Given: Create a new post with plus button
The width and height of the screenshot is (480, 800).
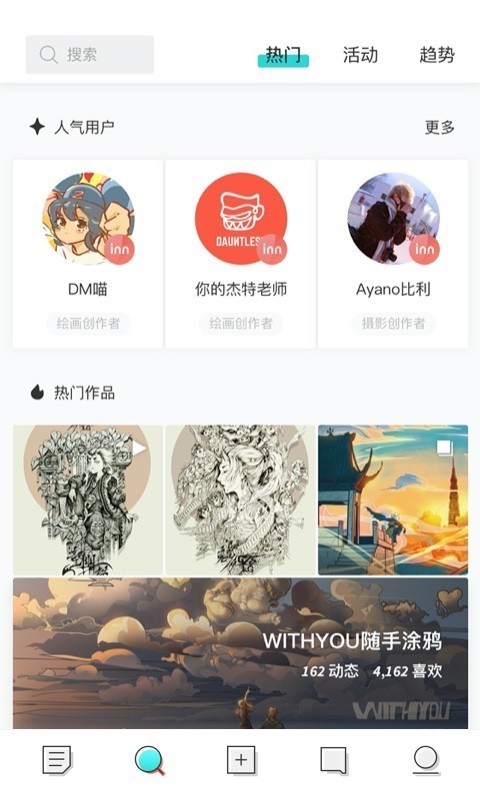Looking at the screenshot, I should (241, 760).
